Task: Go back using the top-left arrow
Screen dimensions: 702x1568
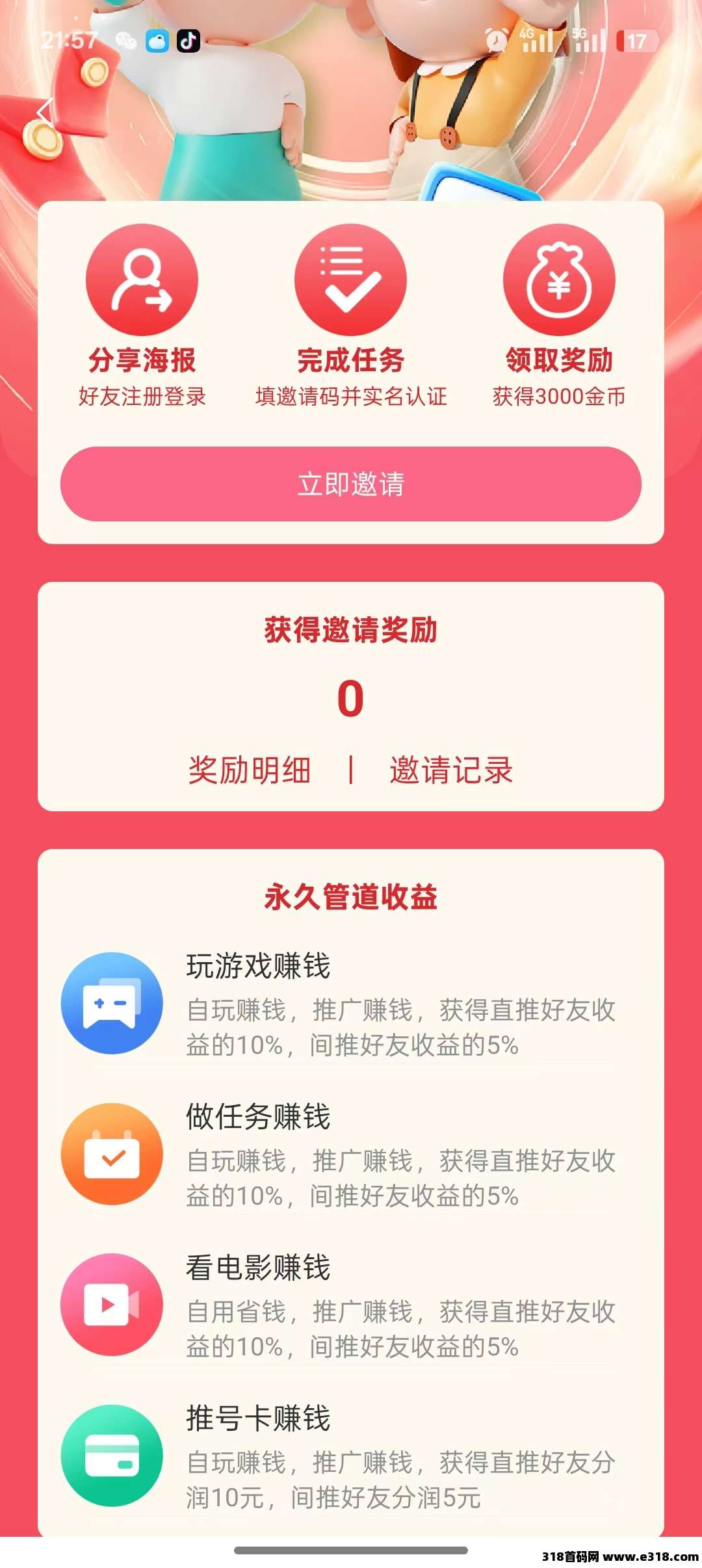Action: pyautogui.click(x=44, y=112)
